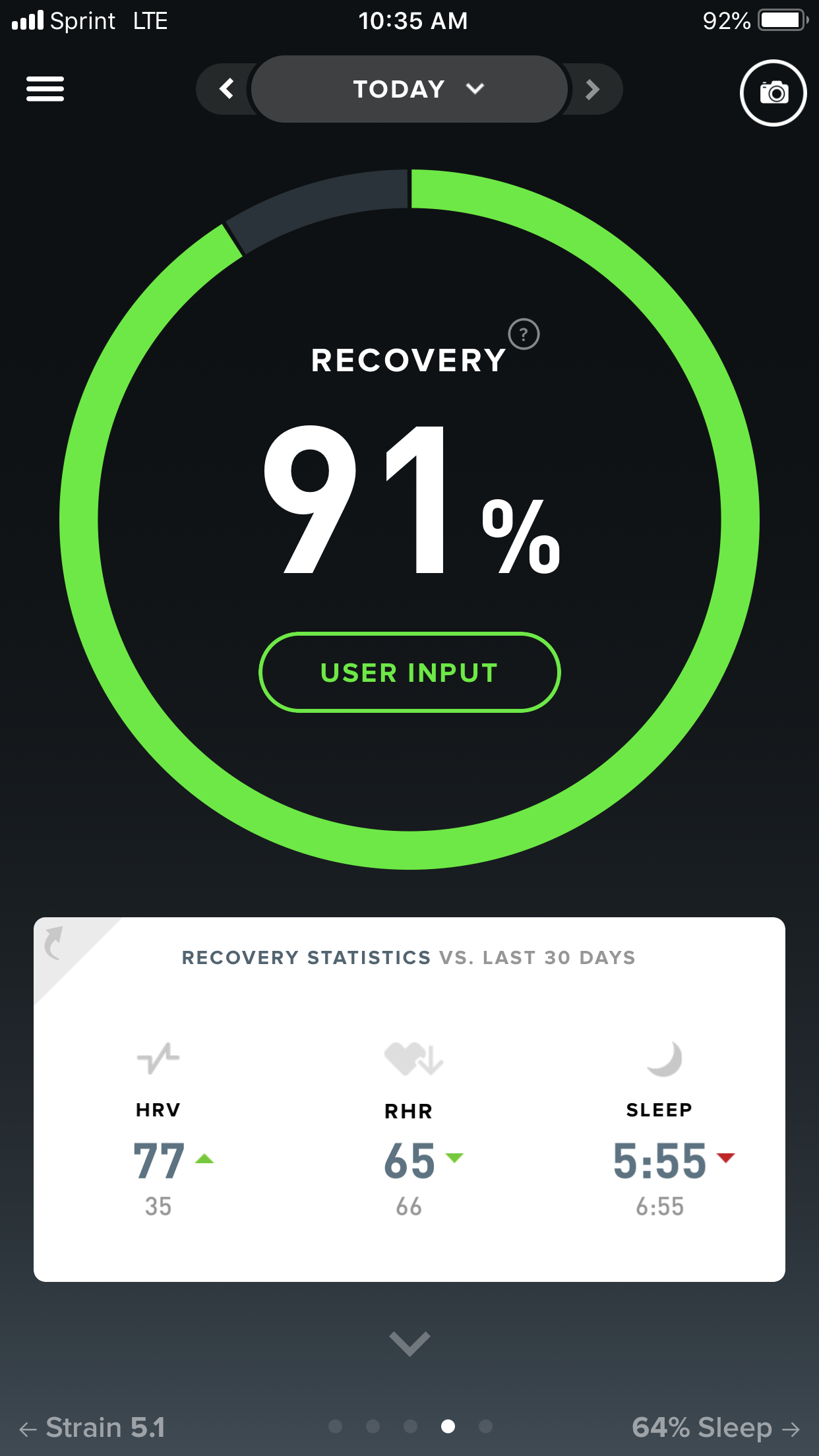The height and width of the screenshot is (1456, 819).
Task: Tap the USER INPUT button
Action: pyautogui.click(x=409, y=673)
